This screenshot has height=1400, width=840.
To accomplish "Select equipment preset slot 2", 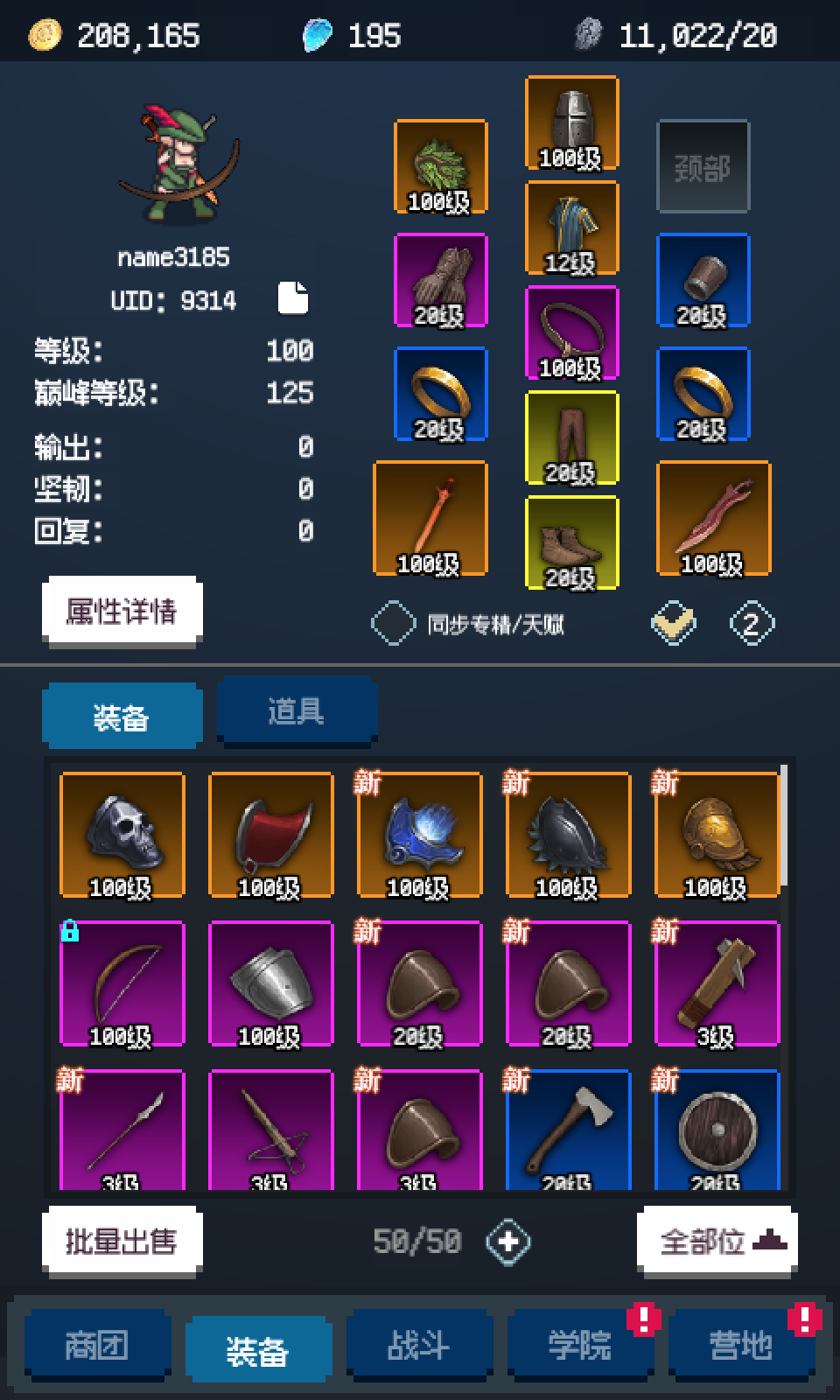I will point(752,624).
